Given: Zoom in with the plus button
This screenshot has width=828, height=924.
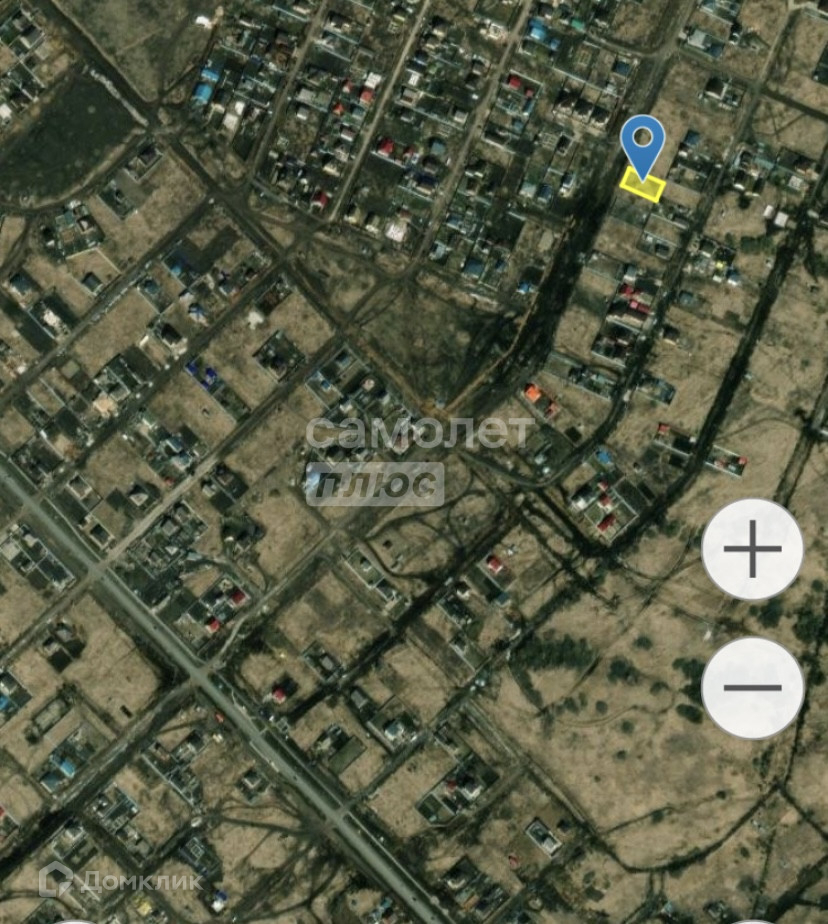Looking at the screenshot, I should click(752, 549).
